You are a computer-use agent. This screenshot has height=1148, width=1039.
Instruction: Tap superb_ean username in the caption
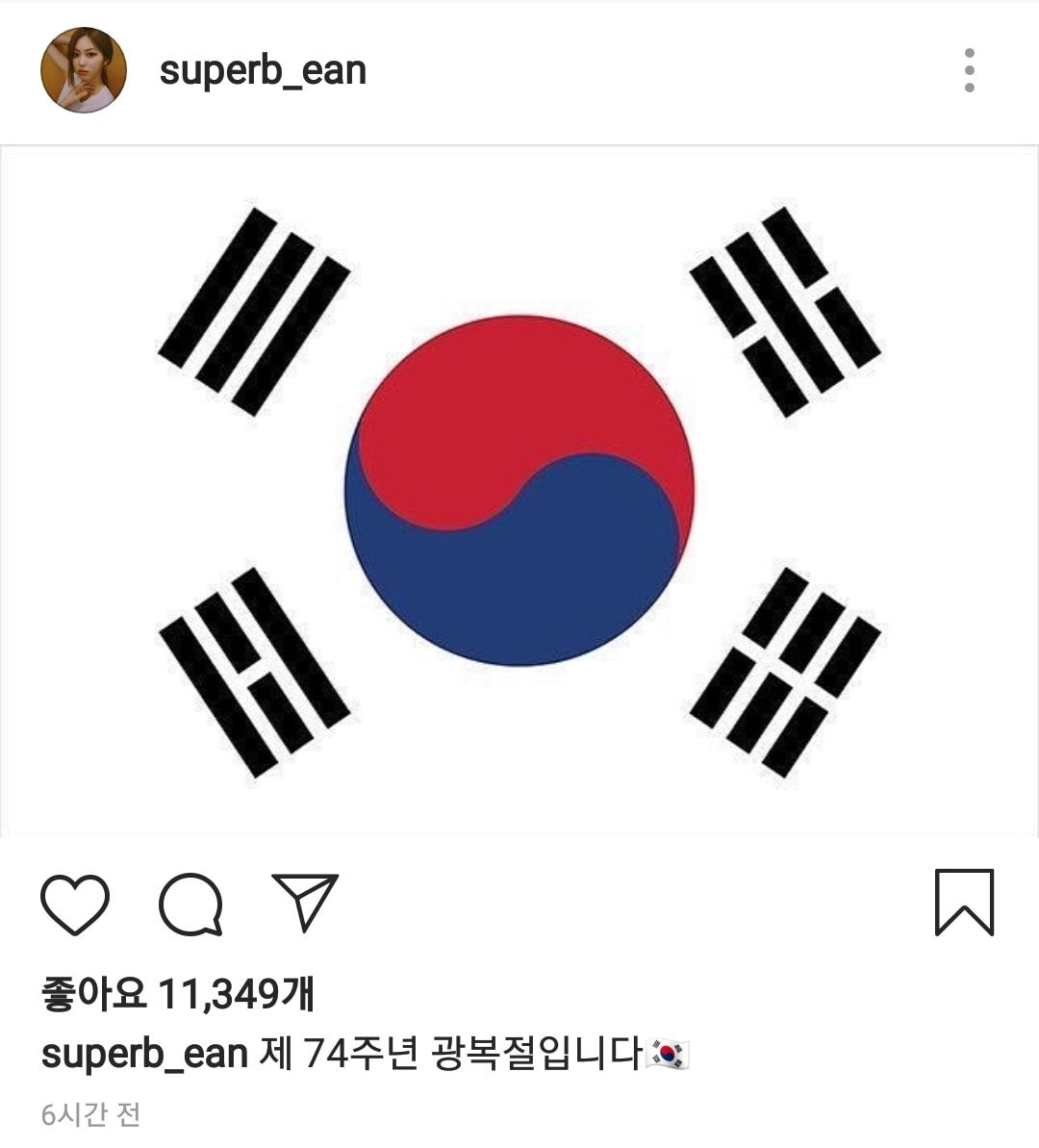[x=144, y=1054]
